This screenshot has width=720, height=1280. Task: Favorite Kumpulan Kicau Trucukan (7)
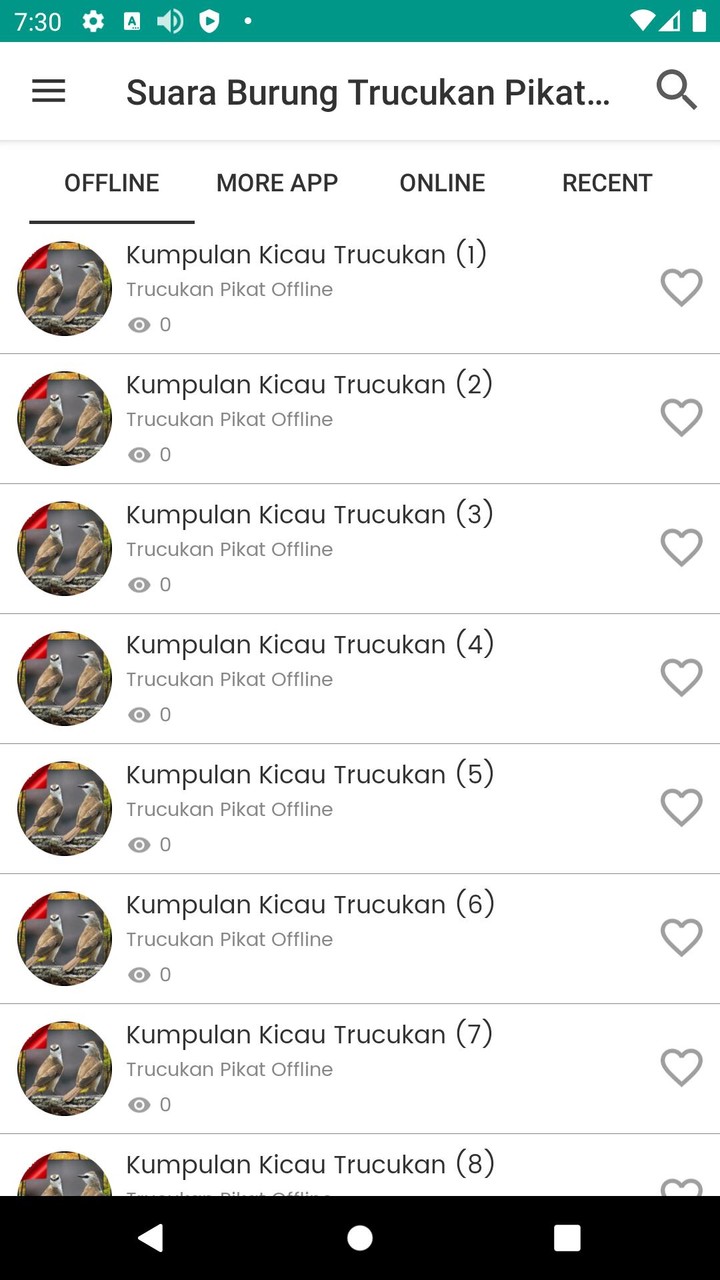pos(682,1067)
